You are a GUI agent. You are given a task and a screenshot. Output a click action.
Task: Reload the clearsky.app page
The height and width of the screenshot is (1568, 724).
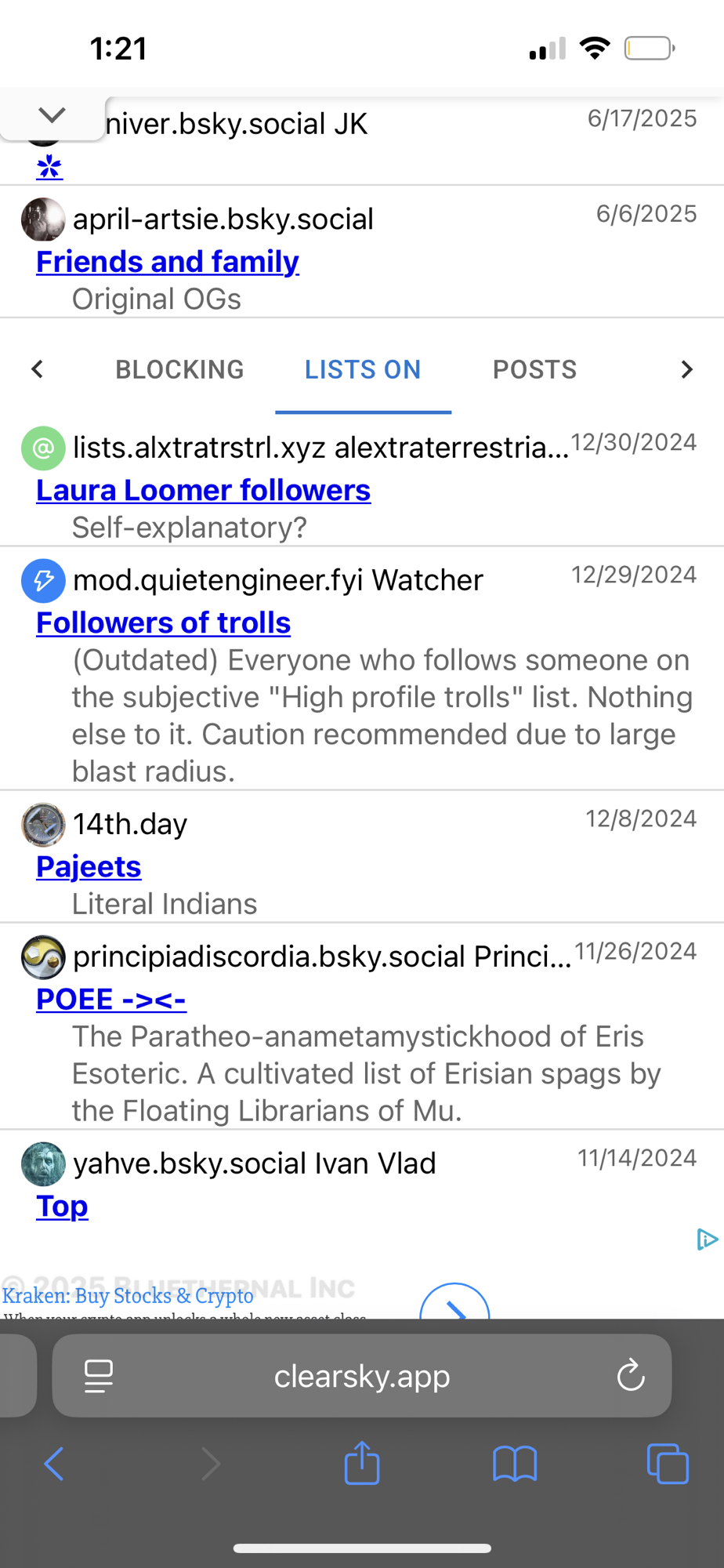(630, 1375)
